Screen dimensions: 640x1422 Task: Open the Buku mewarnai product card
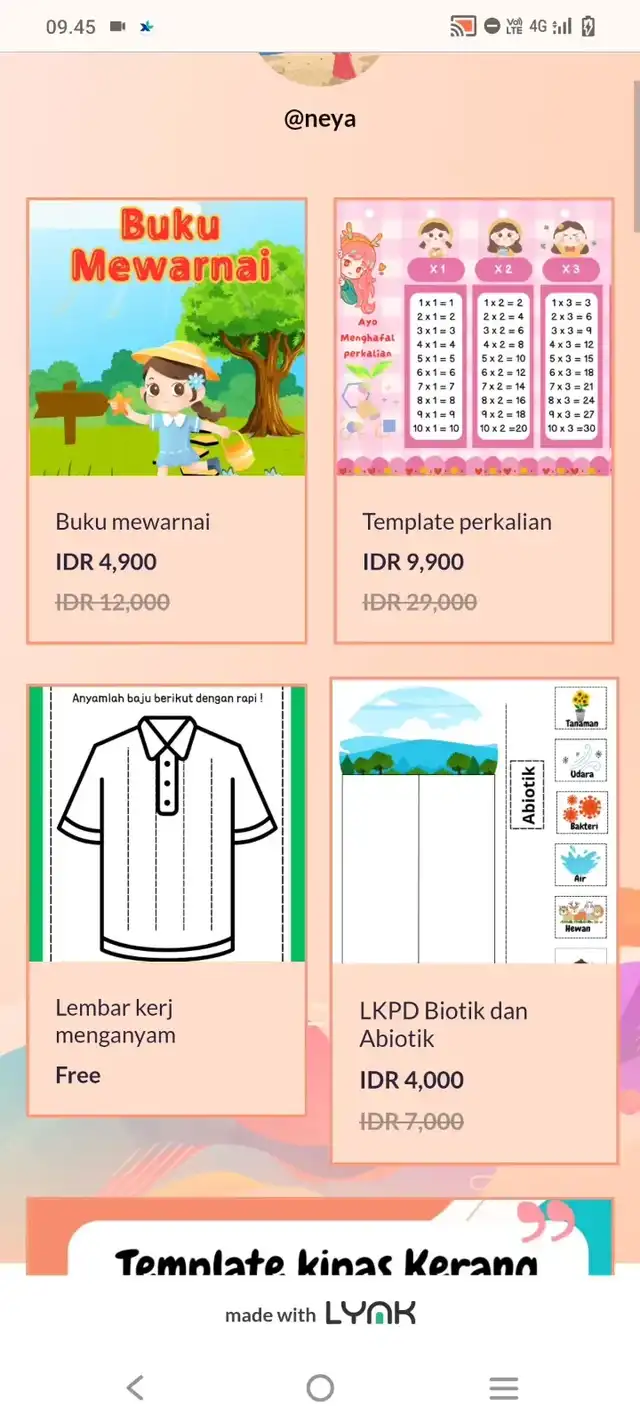pyautogui.click(x=166, y=420)
